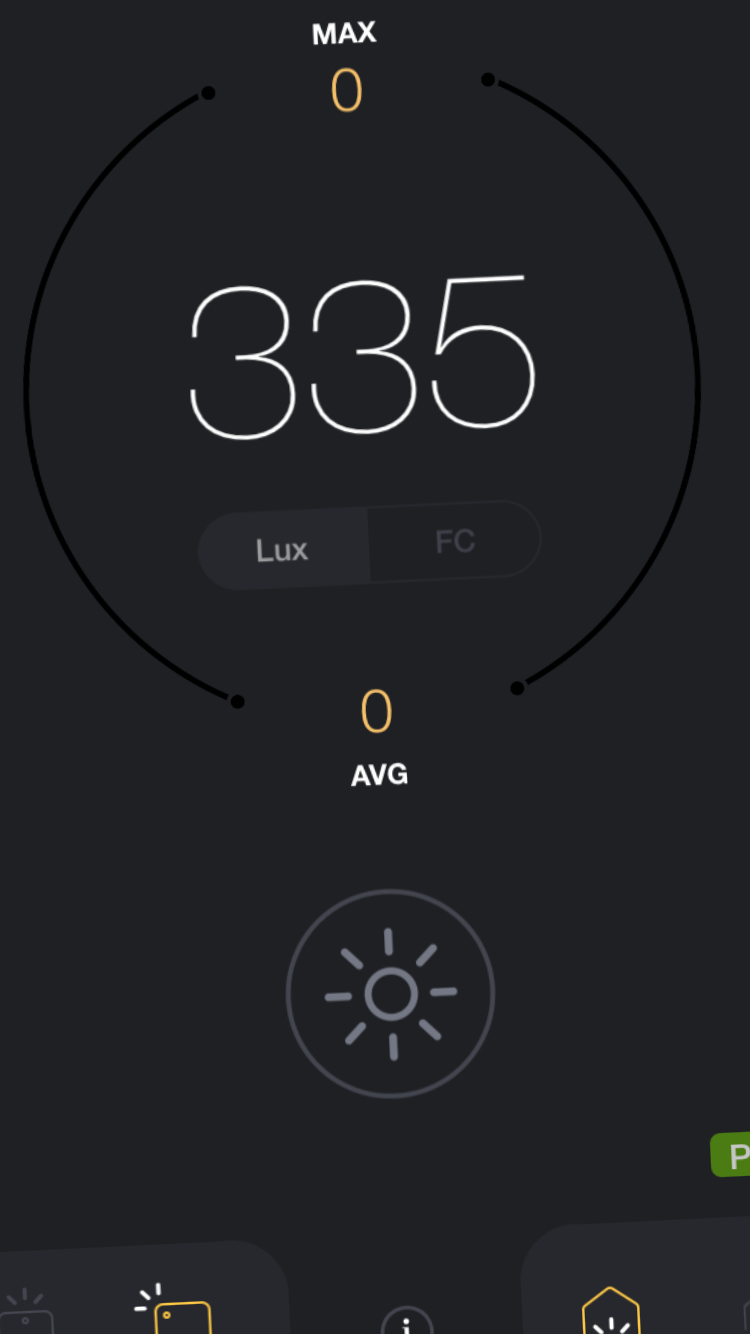750x1334 pixels.
Task: Tap the yellow hexagon light icon
Action: [611, 1312]
